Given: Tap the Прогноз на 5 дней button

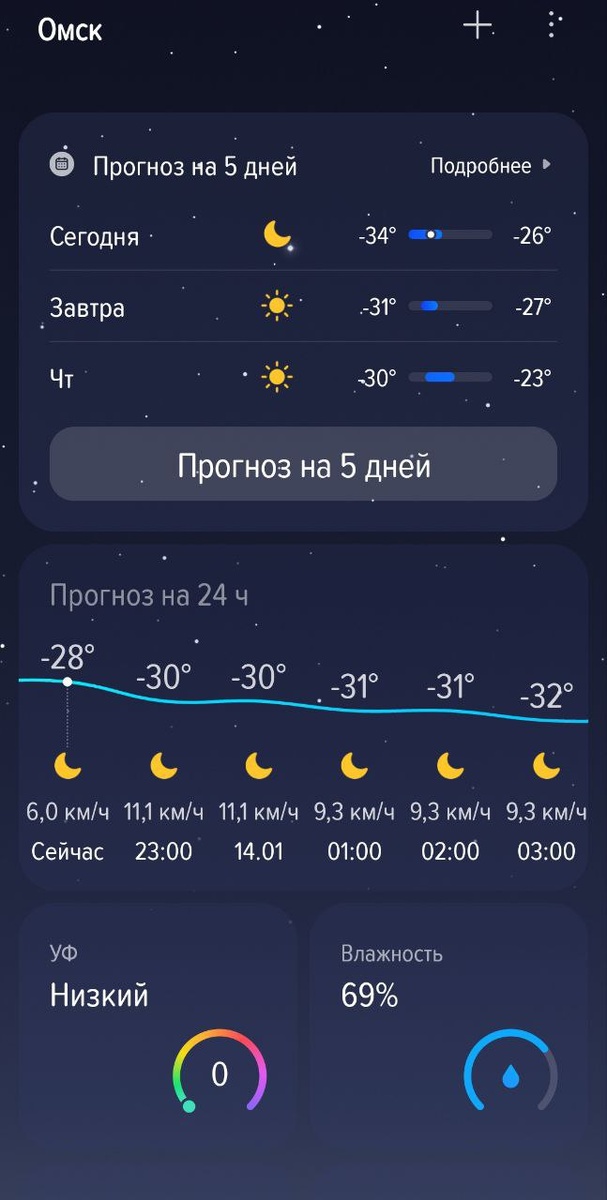Looking at the screenshot, I should [x=303, y=465].
